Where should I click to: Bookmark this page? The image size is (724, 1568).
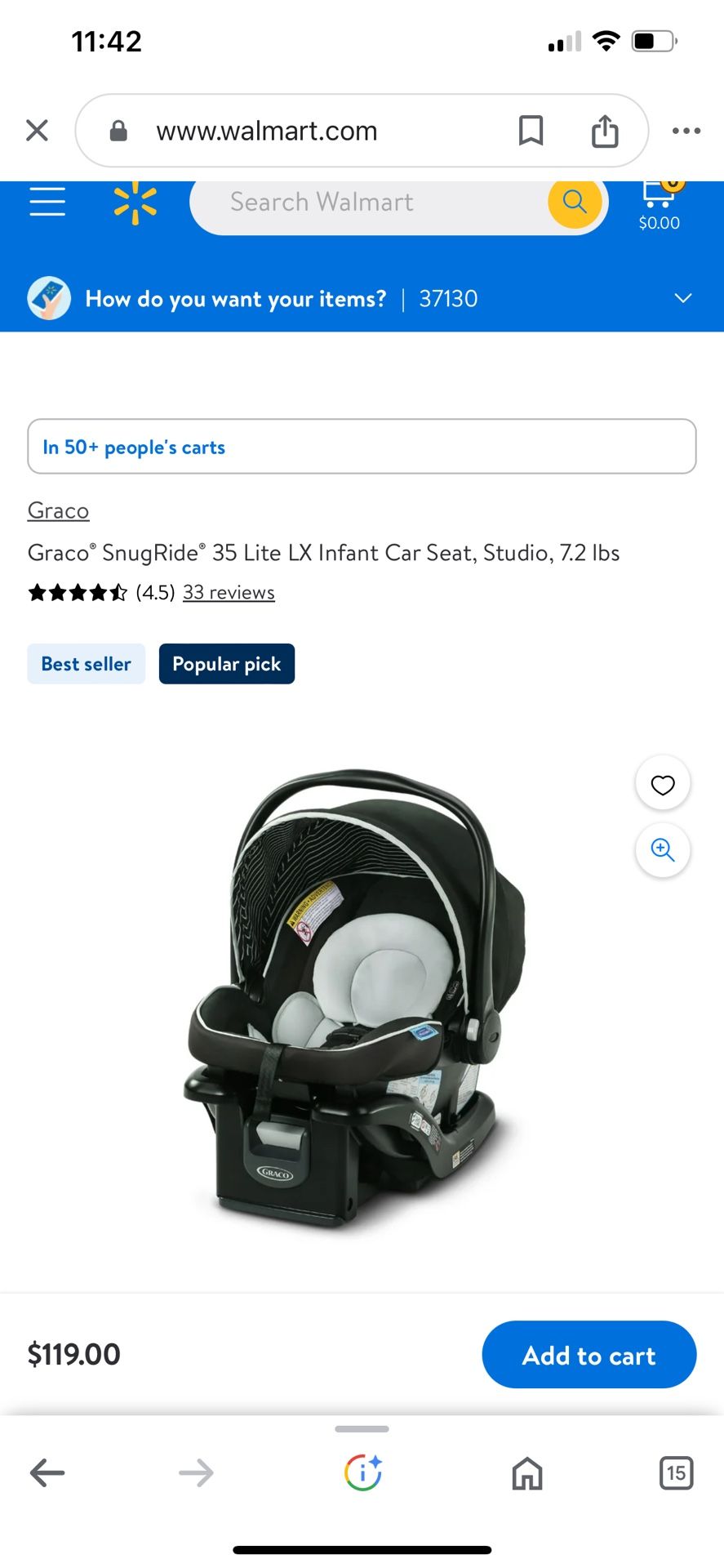point(531,130)
